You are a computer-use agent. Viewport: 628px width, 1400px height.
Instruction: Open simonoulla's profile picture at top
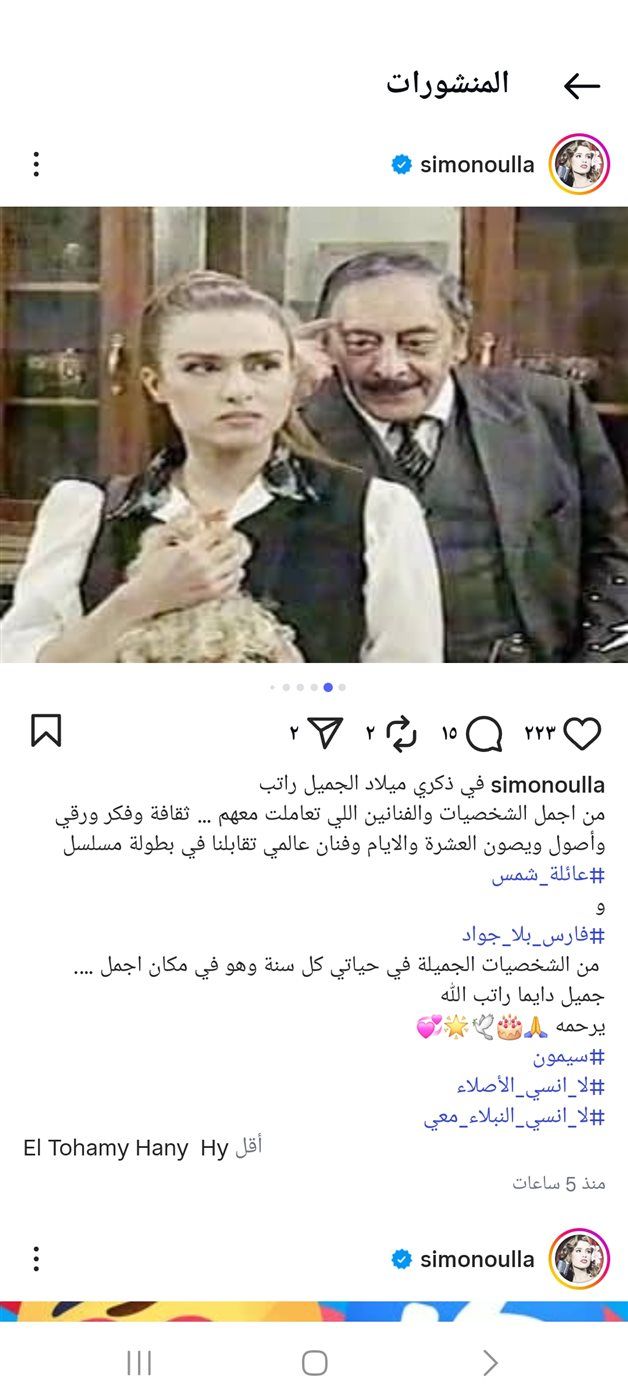[579, 164]
